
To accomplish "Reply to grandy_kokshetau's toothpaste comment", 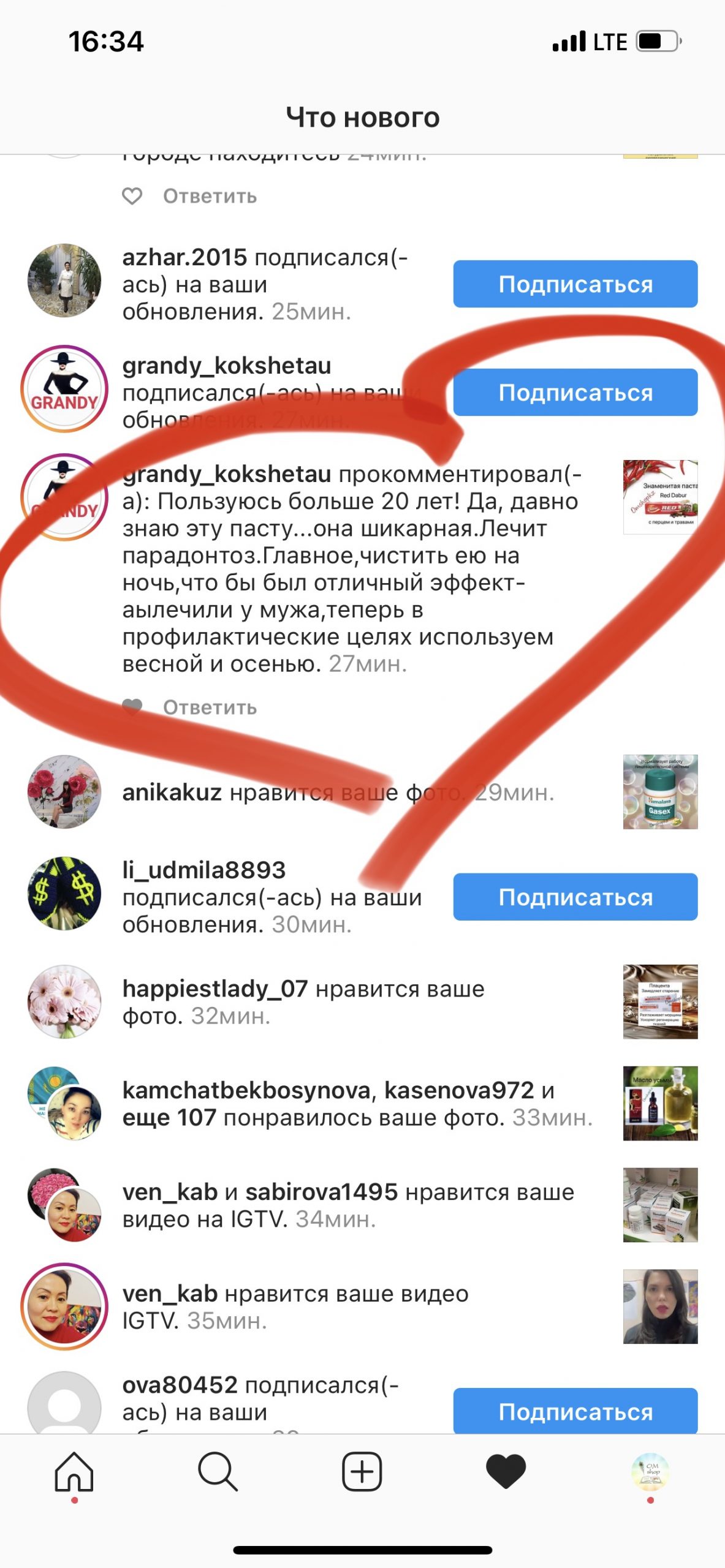I will (x=210, y=707).
